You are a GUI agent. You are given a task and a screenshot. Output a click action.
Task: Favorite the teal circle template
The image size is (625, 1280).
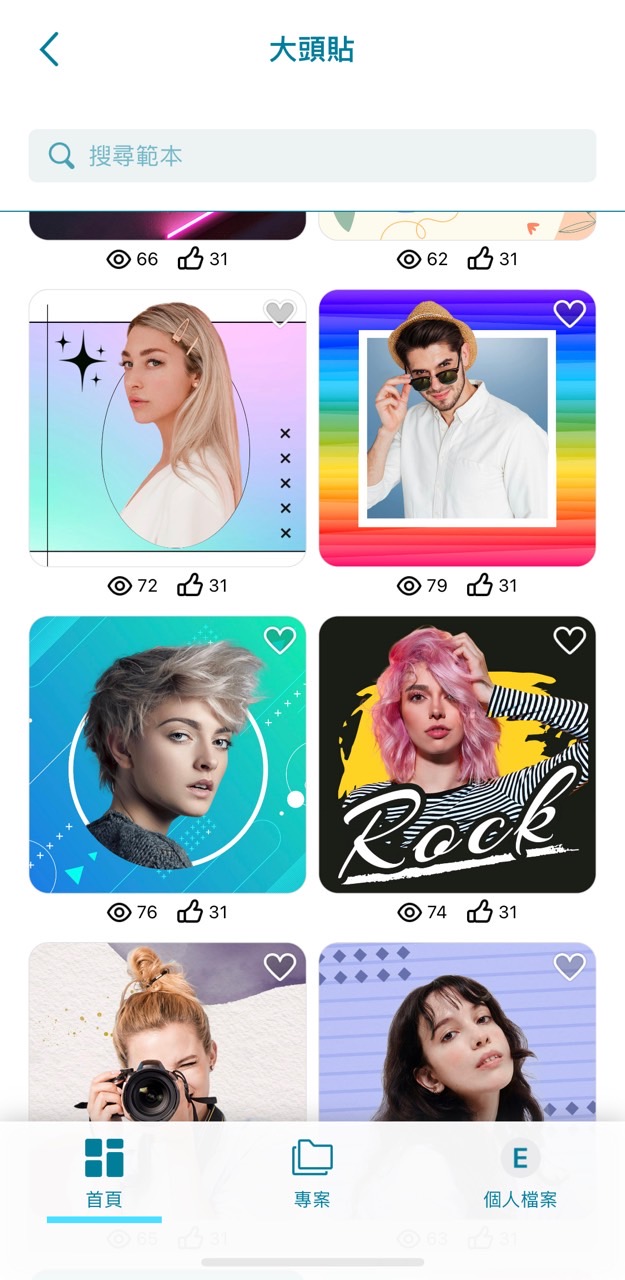click(x=280, y=640)
